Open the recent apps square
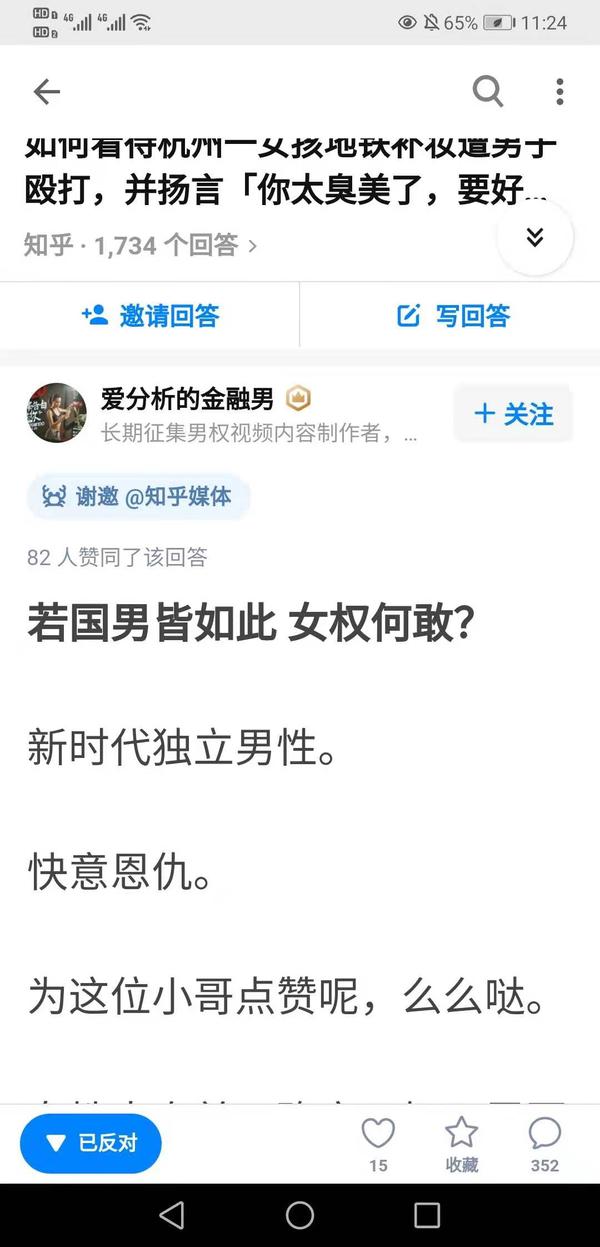Screen dimensions: 600x1247 point(427,1214)
